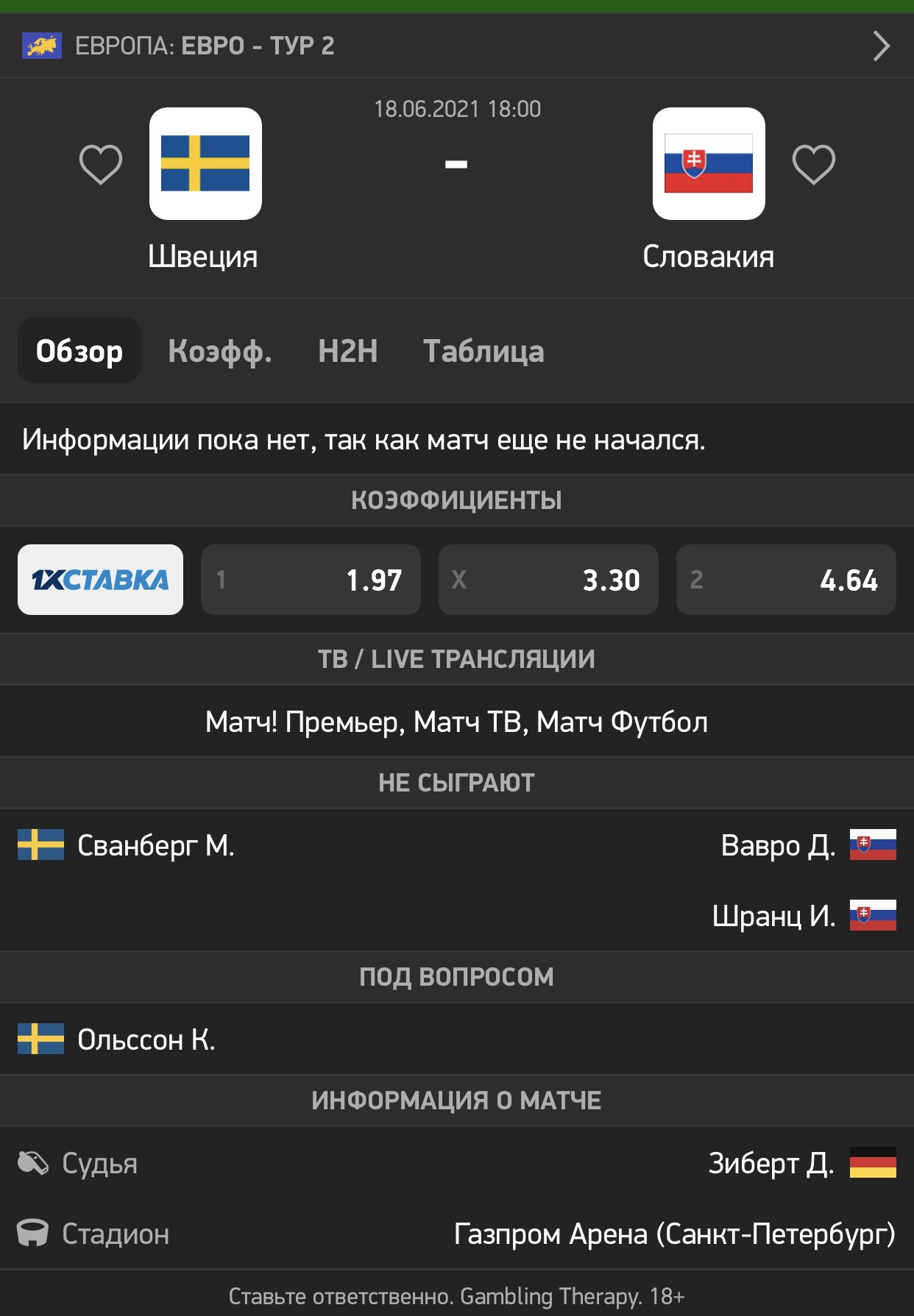Add Словакия to favorites
914x1316 pixels.
click(813, 164)
